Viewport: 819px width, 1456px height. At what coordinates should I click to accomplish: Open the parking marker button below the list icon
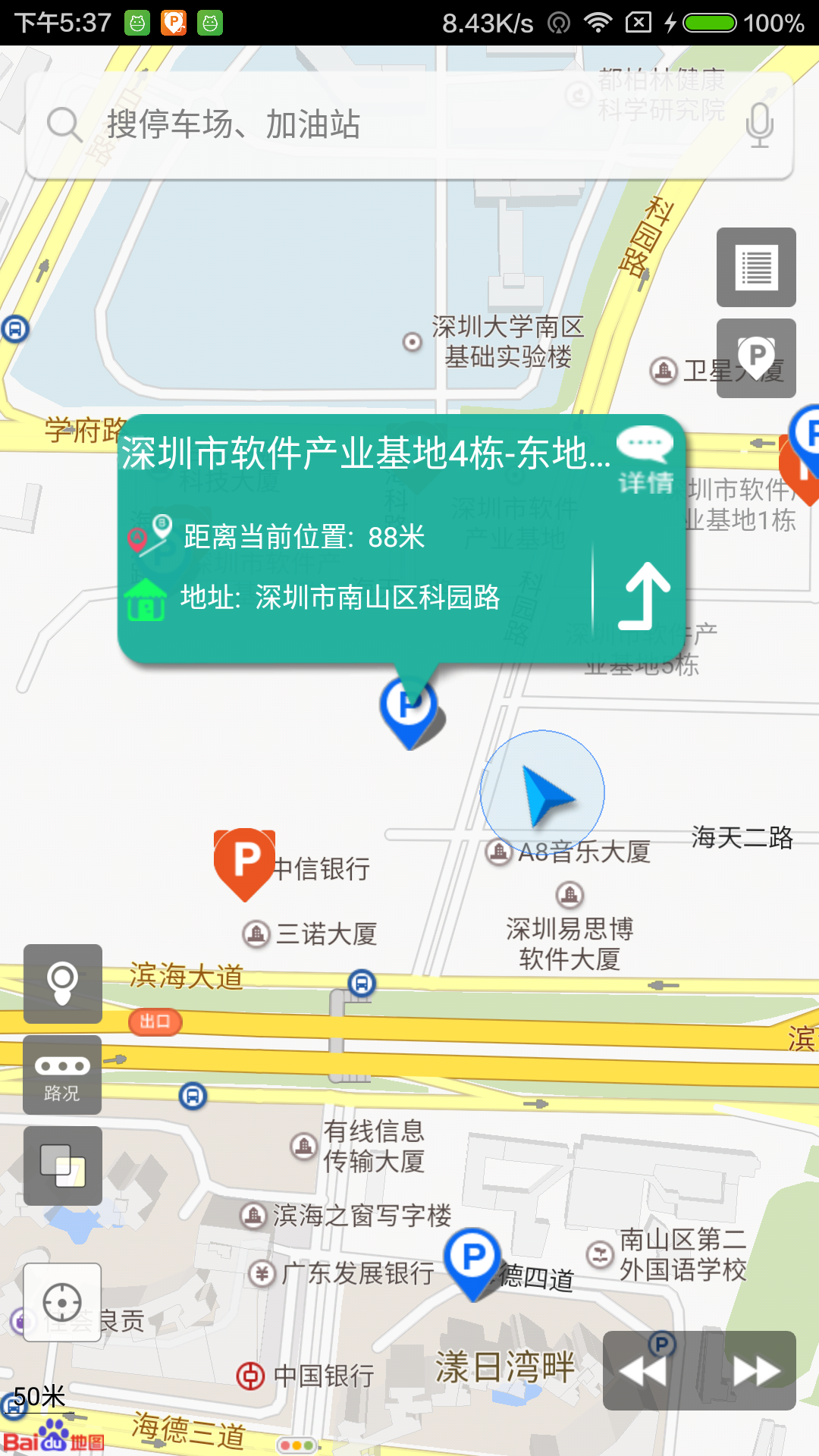pyautogui.click(x=756, y=358)
